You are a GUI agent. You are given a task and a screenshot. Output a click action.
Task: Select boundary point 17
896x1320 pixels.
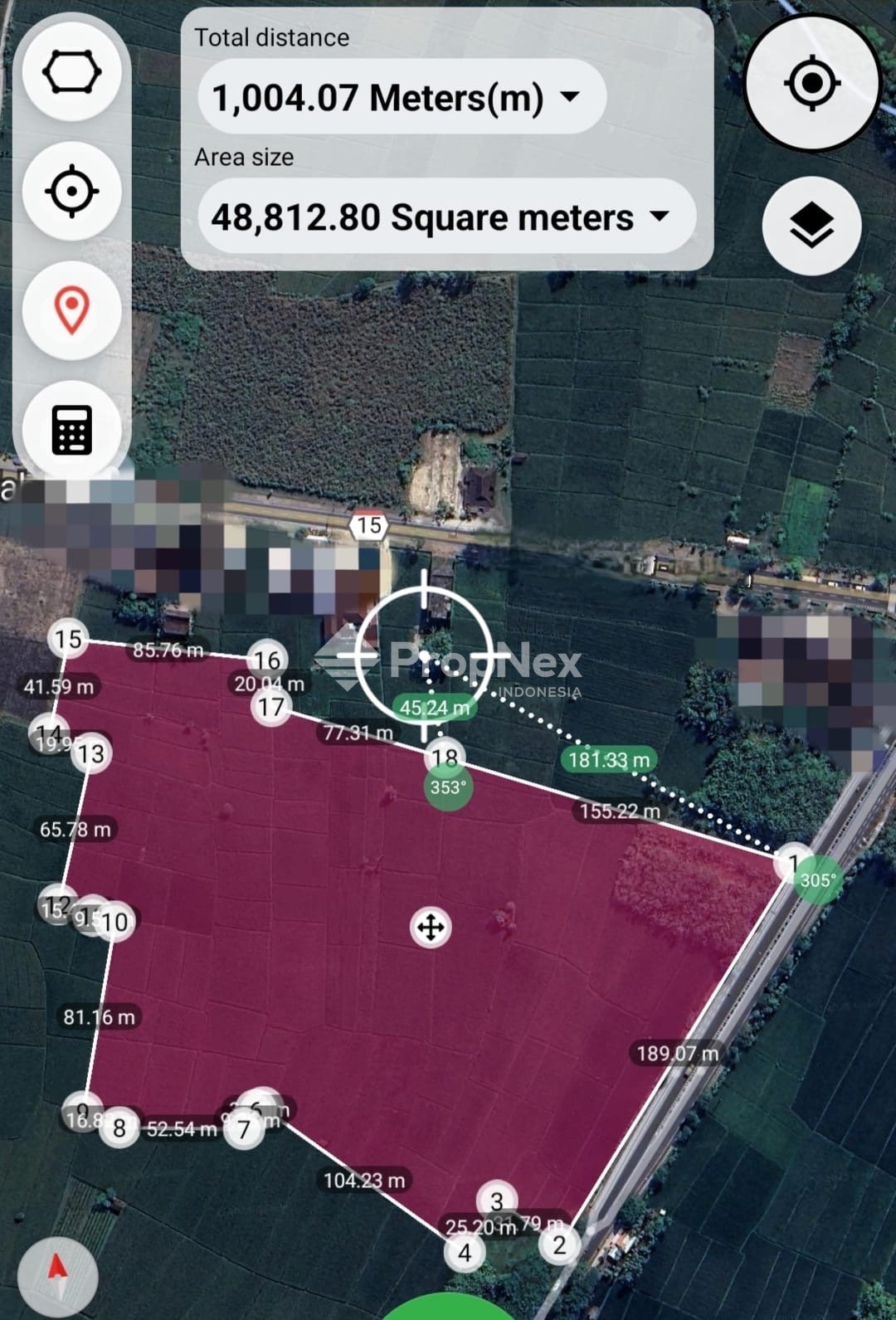point(271,707)
